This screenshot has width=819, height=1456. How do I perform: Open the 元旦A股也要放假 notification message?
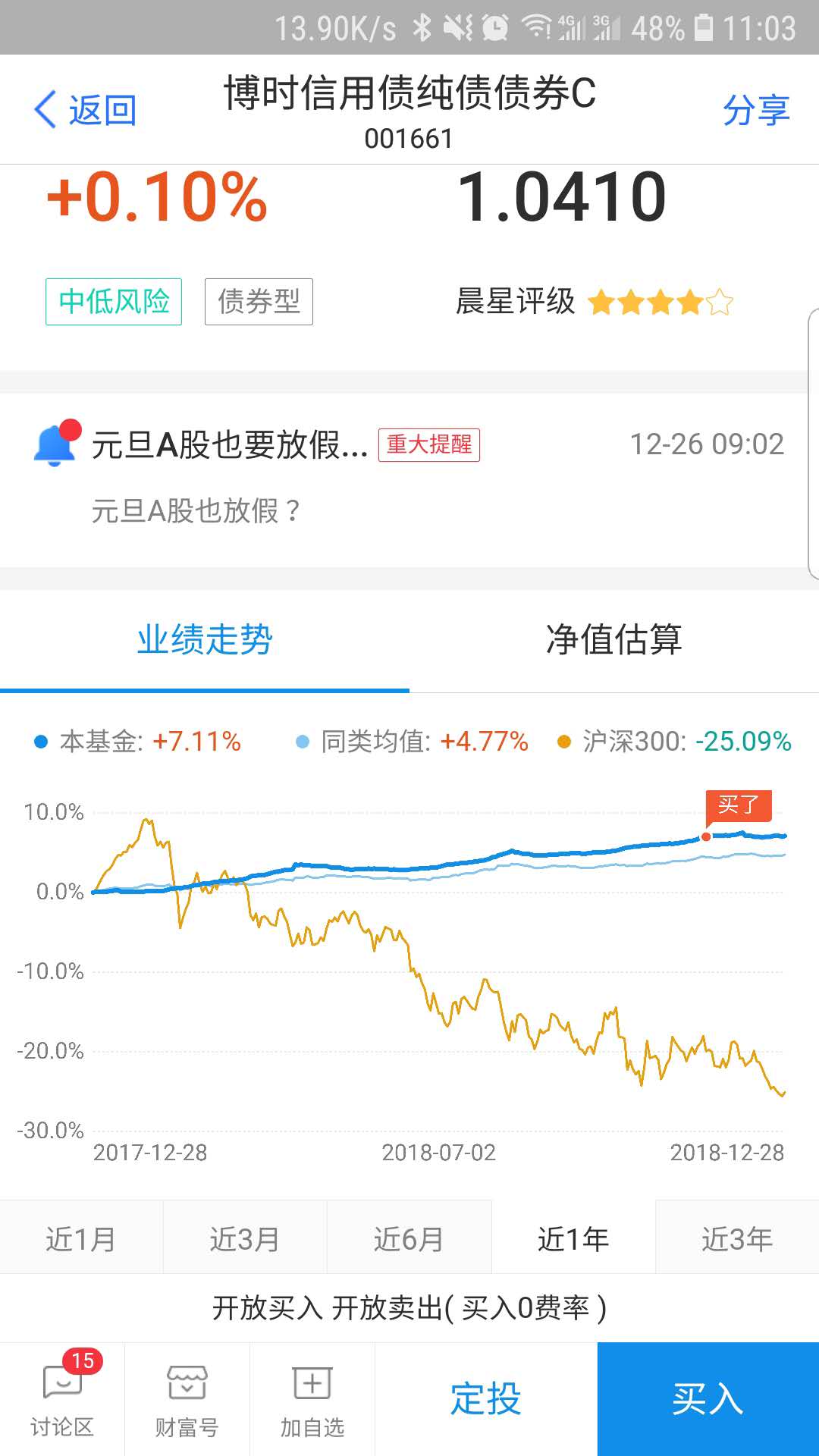(227, 444)
